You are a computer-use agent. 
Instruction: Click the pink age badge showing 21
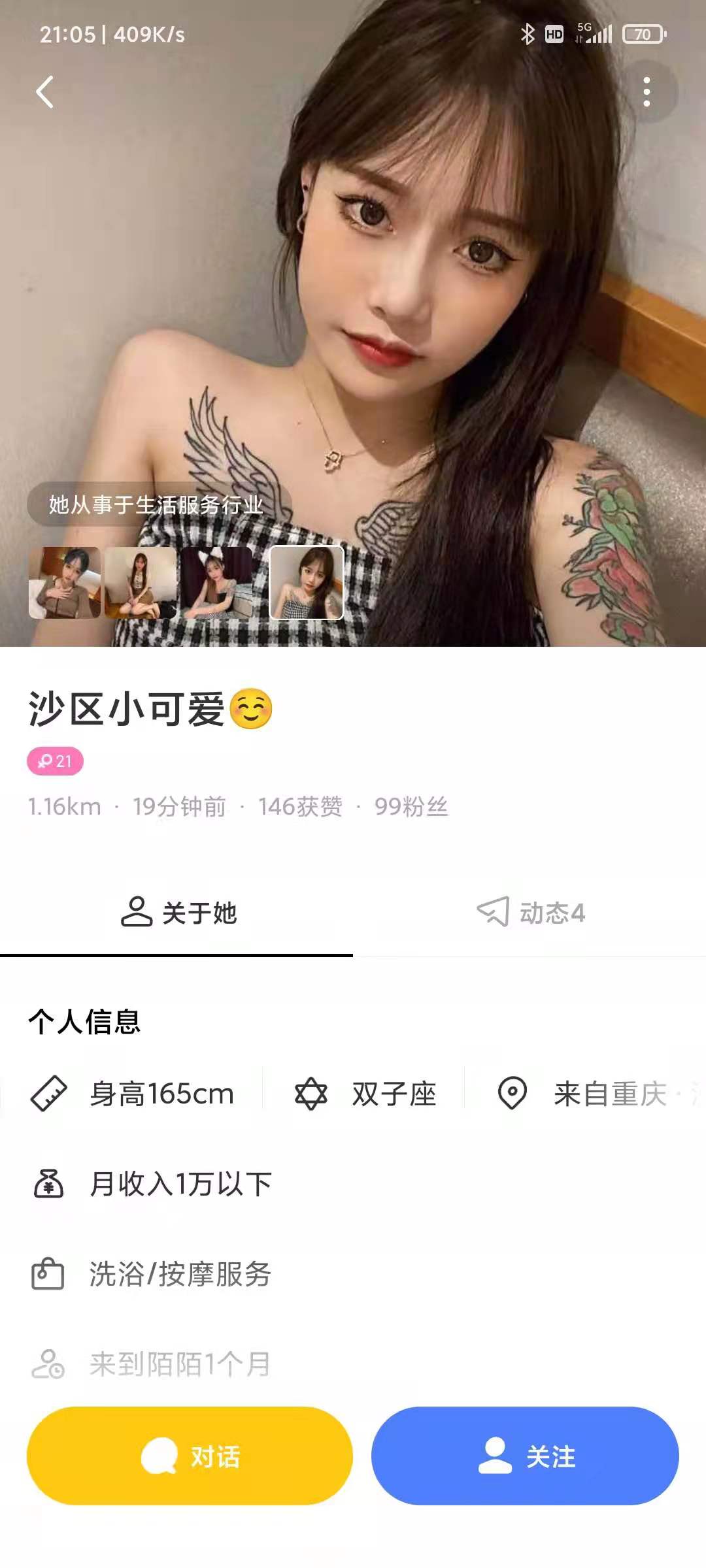point(55,762)
